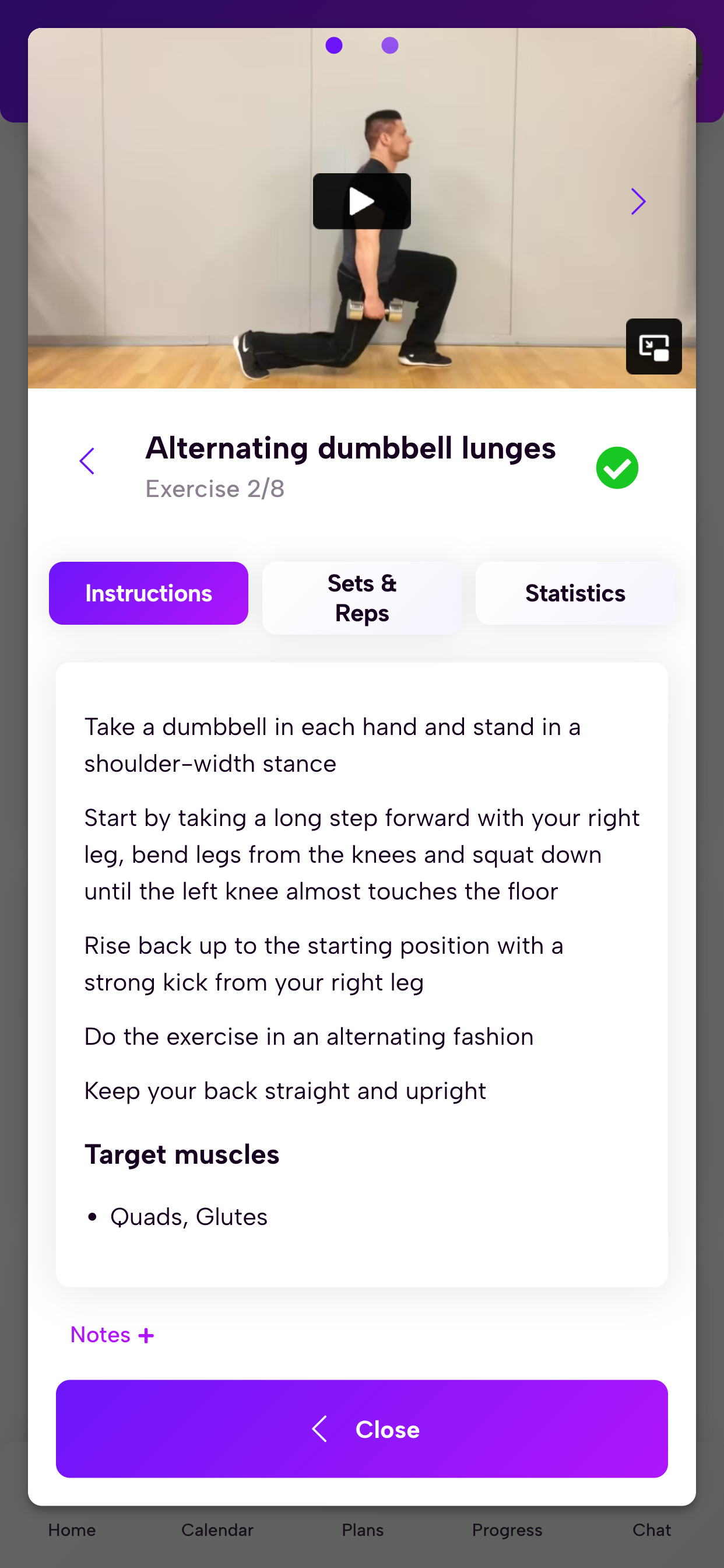The width and height of the screenshot is (724, 1568).
Task: Switch to the Instructions tab
Action: tap(149, 593)
